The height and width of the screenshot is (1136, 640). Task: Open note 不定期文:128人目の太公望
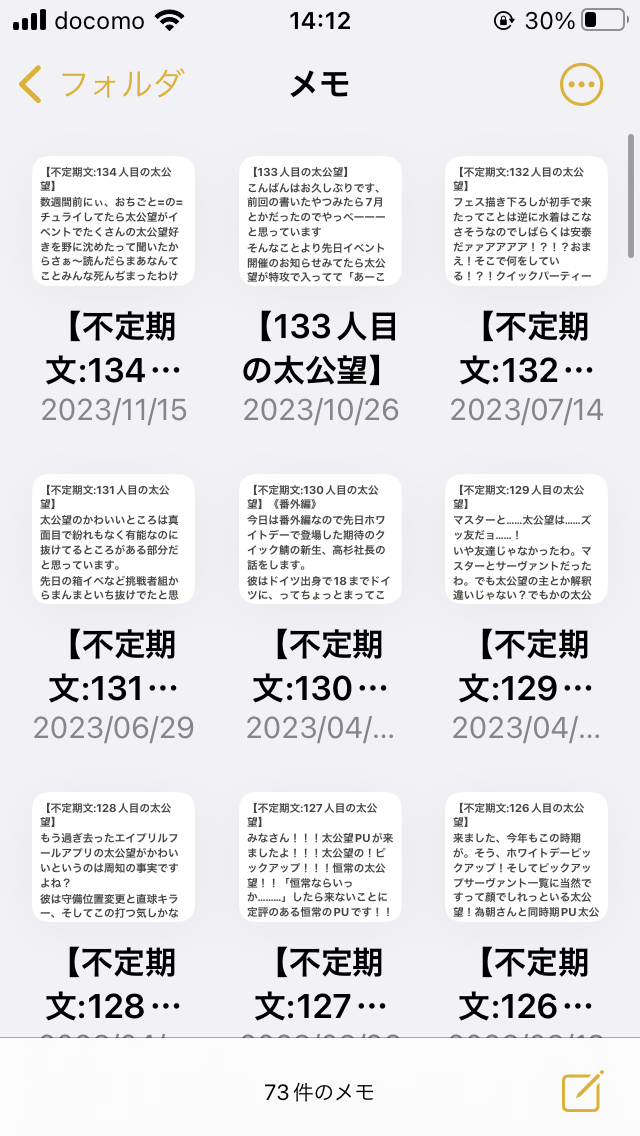[114, 857]
